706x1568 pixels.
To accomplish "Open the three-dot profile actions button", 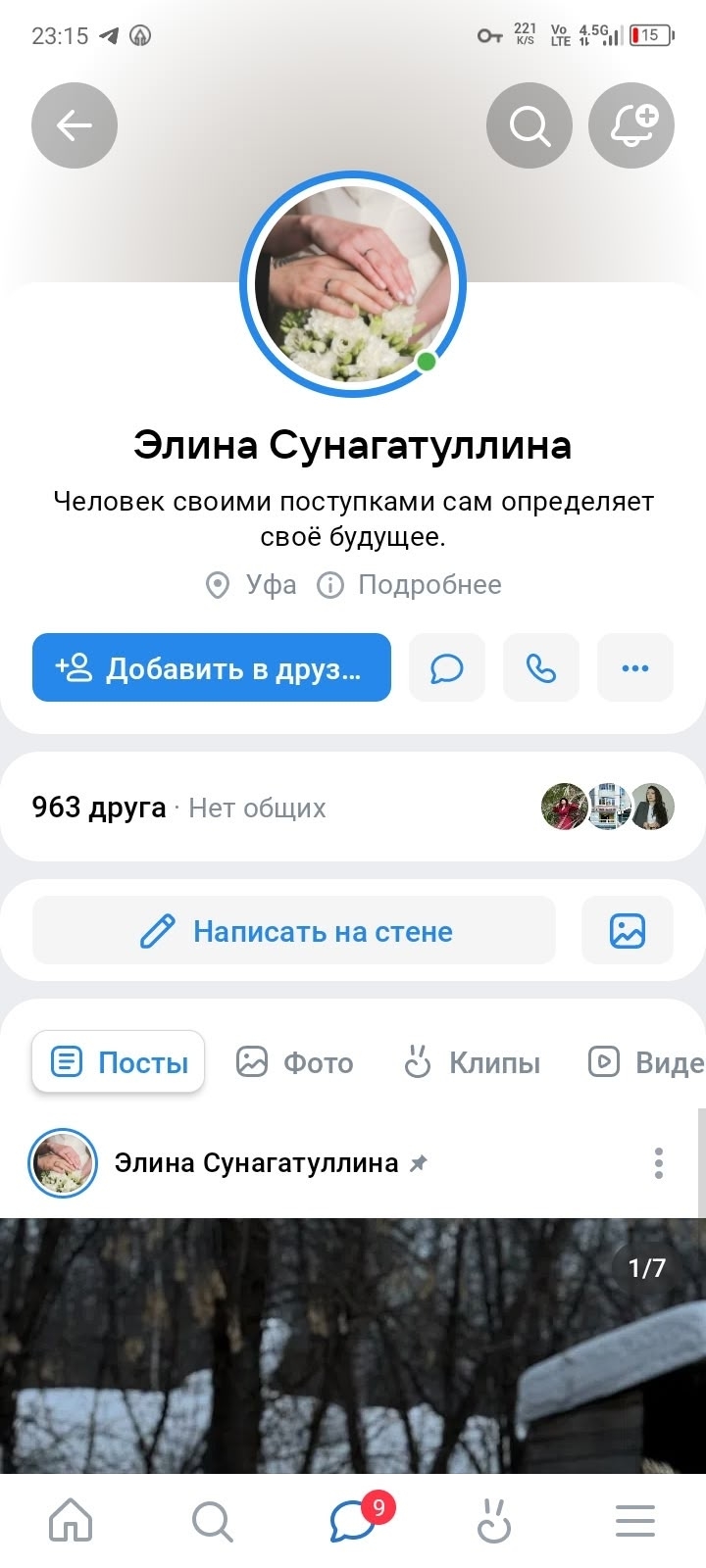I will pyautogui.click(x=635, y=668).
